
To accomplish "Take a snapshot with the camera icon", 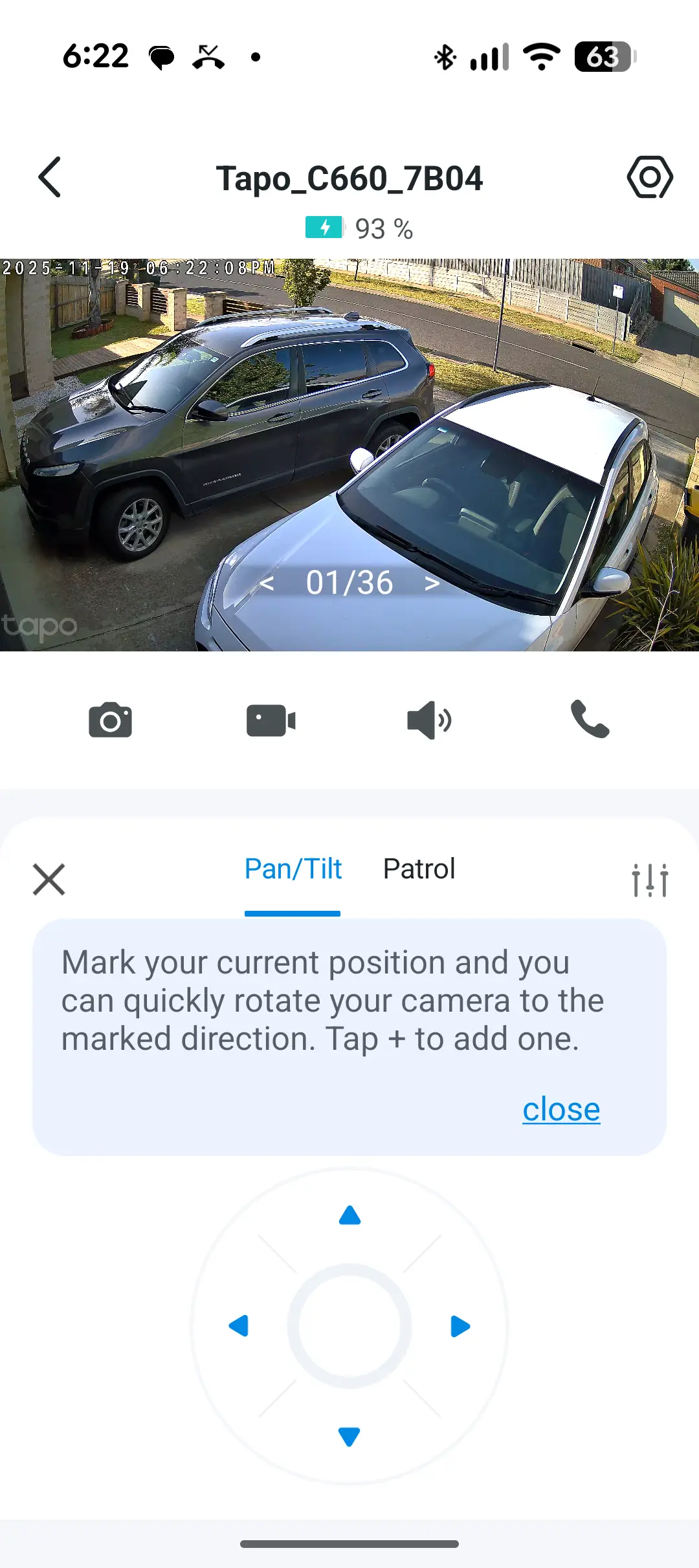I will pyautogui.click(x=110, y=720).
